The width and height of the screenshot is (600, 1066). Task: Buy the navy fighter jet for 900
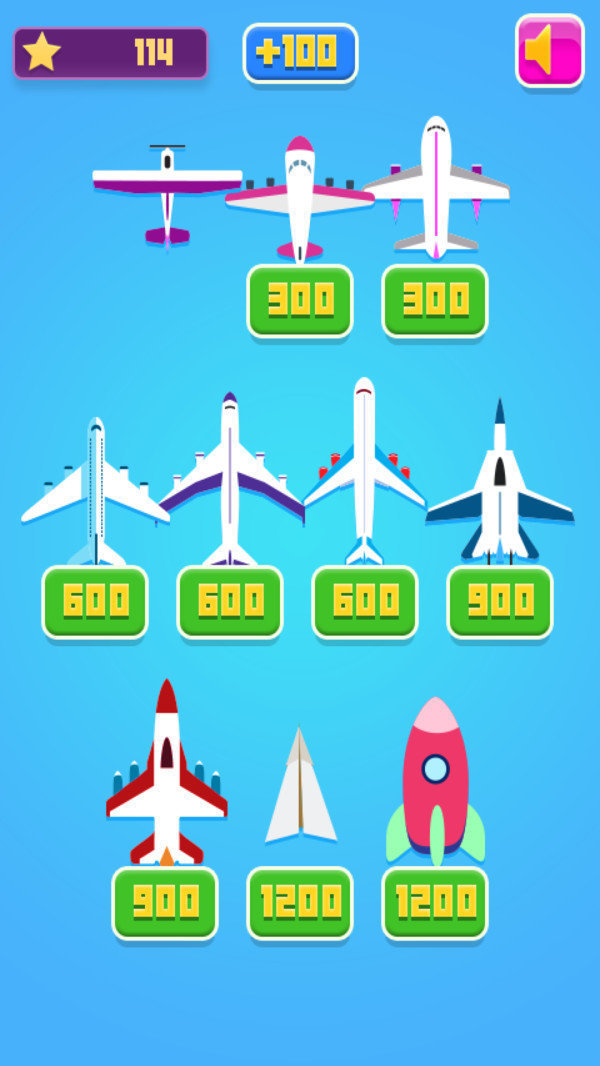500,602
